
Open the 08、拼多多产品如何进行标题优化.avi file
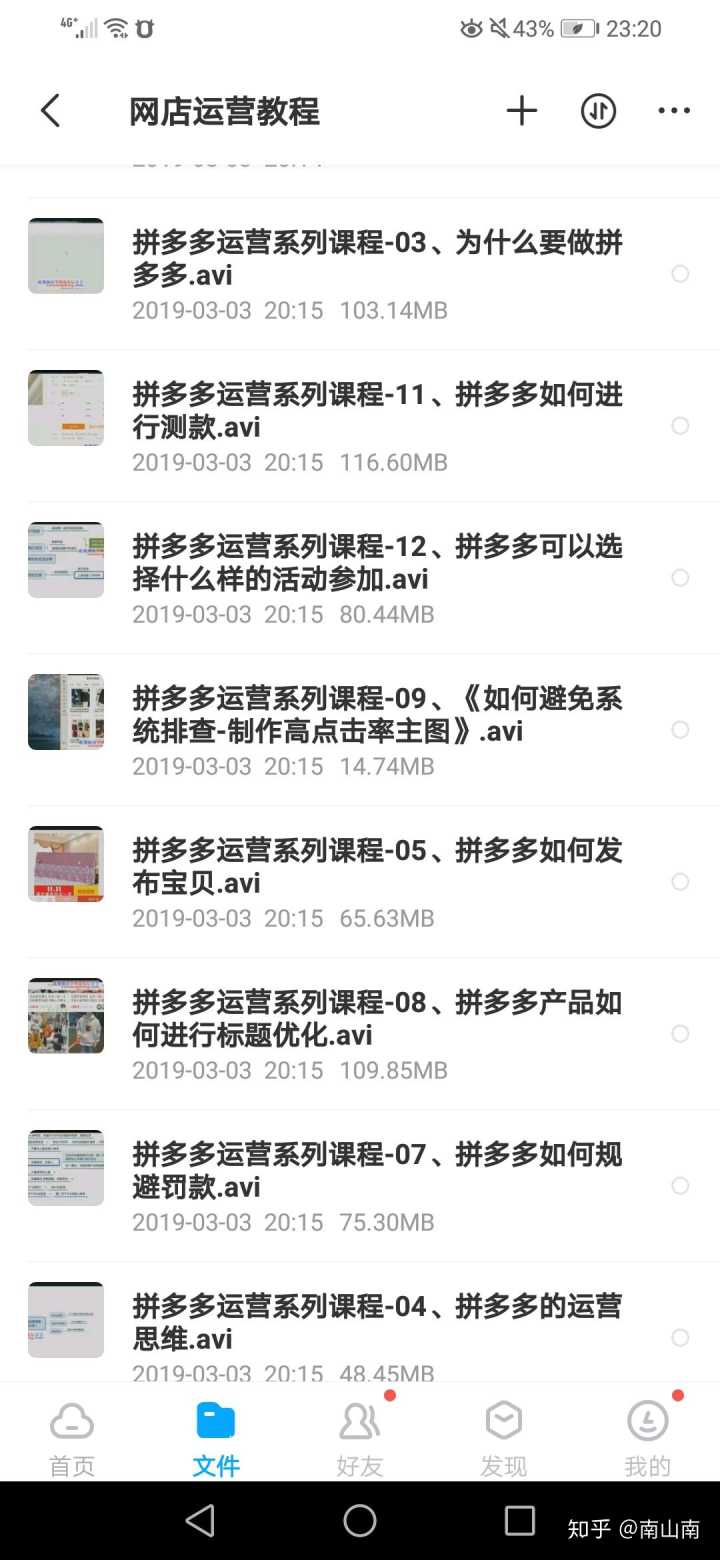click(x=377, y=1018)
